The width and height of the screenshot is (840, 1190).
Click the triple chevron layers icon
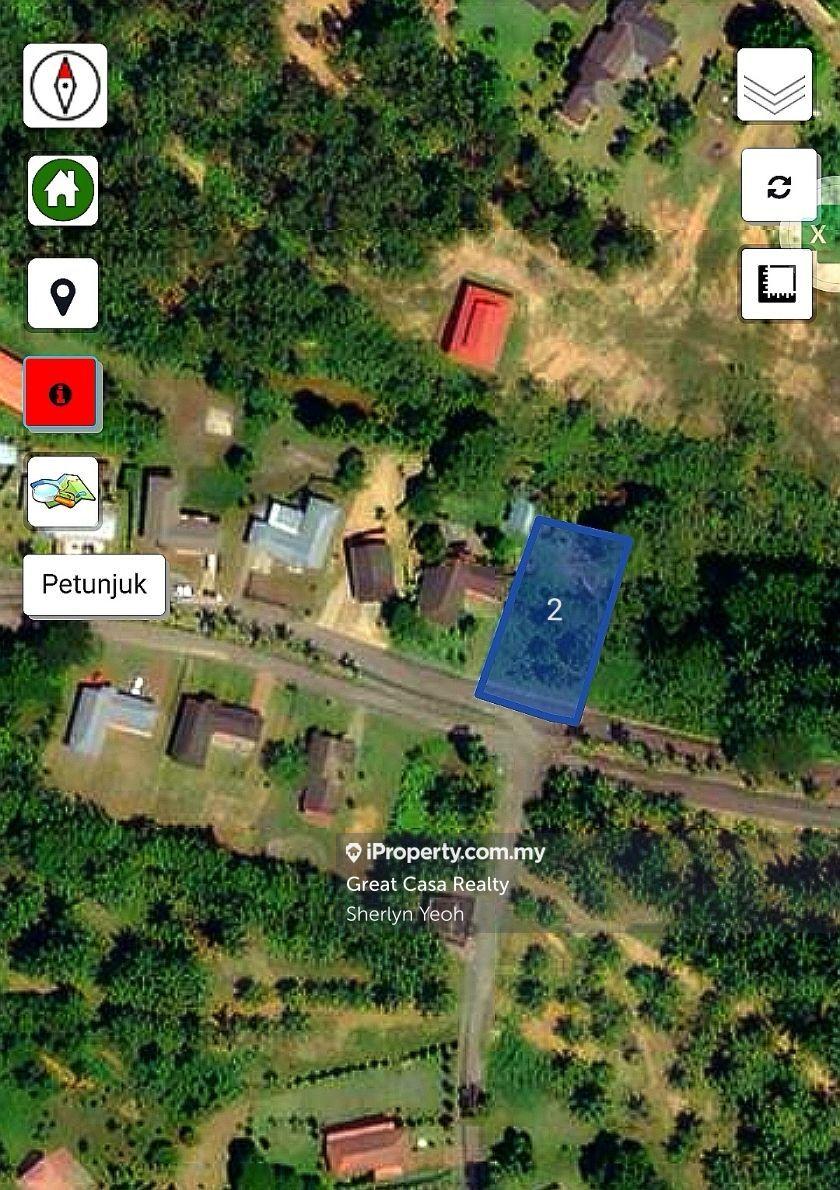(775, 85)
